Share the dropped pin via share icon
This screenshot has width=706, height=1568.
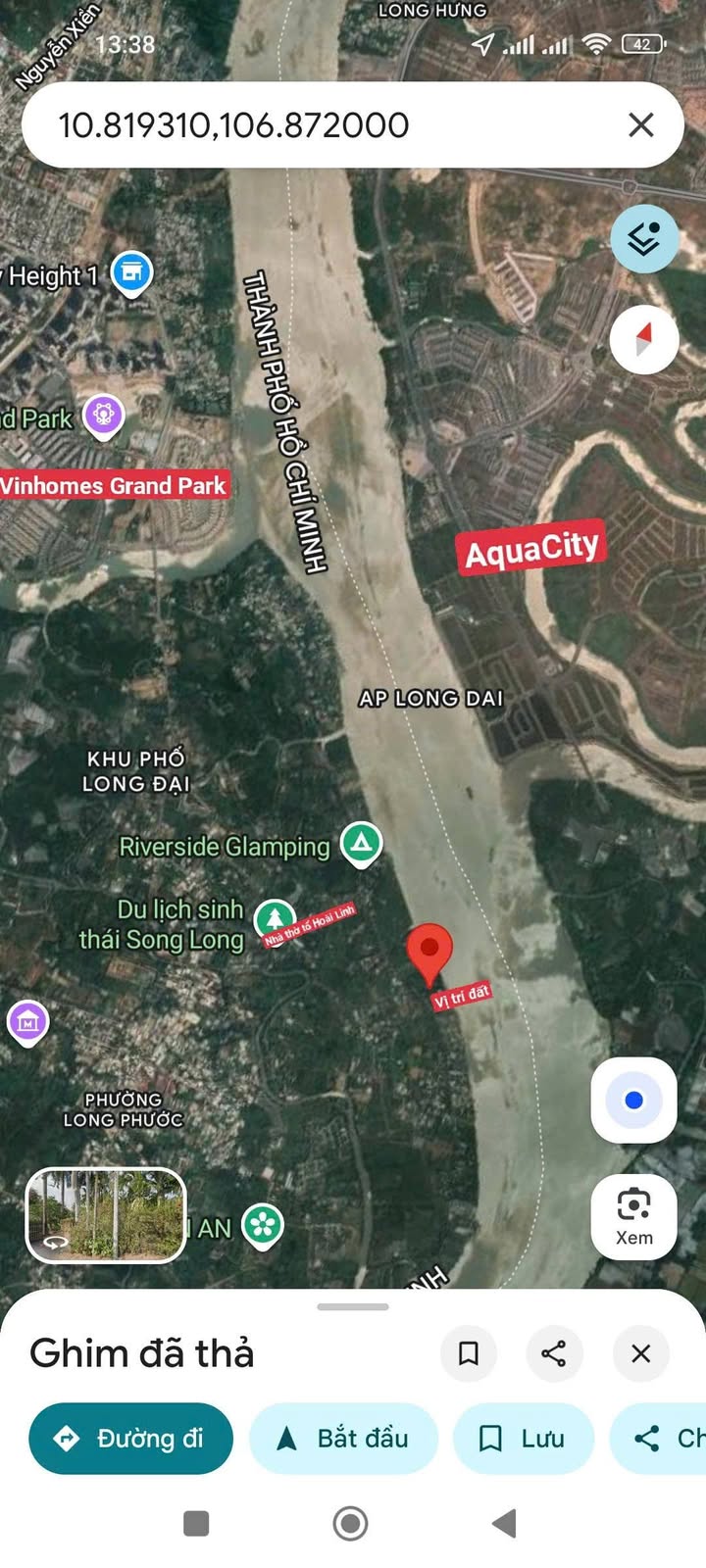click(554, 1353)
